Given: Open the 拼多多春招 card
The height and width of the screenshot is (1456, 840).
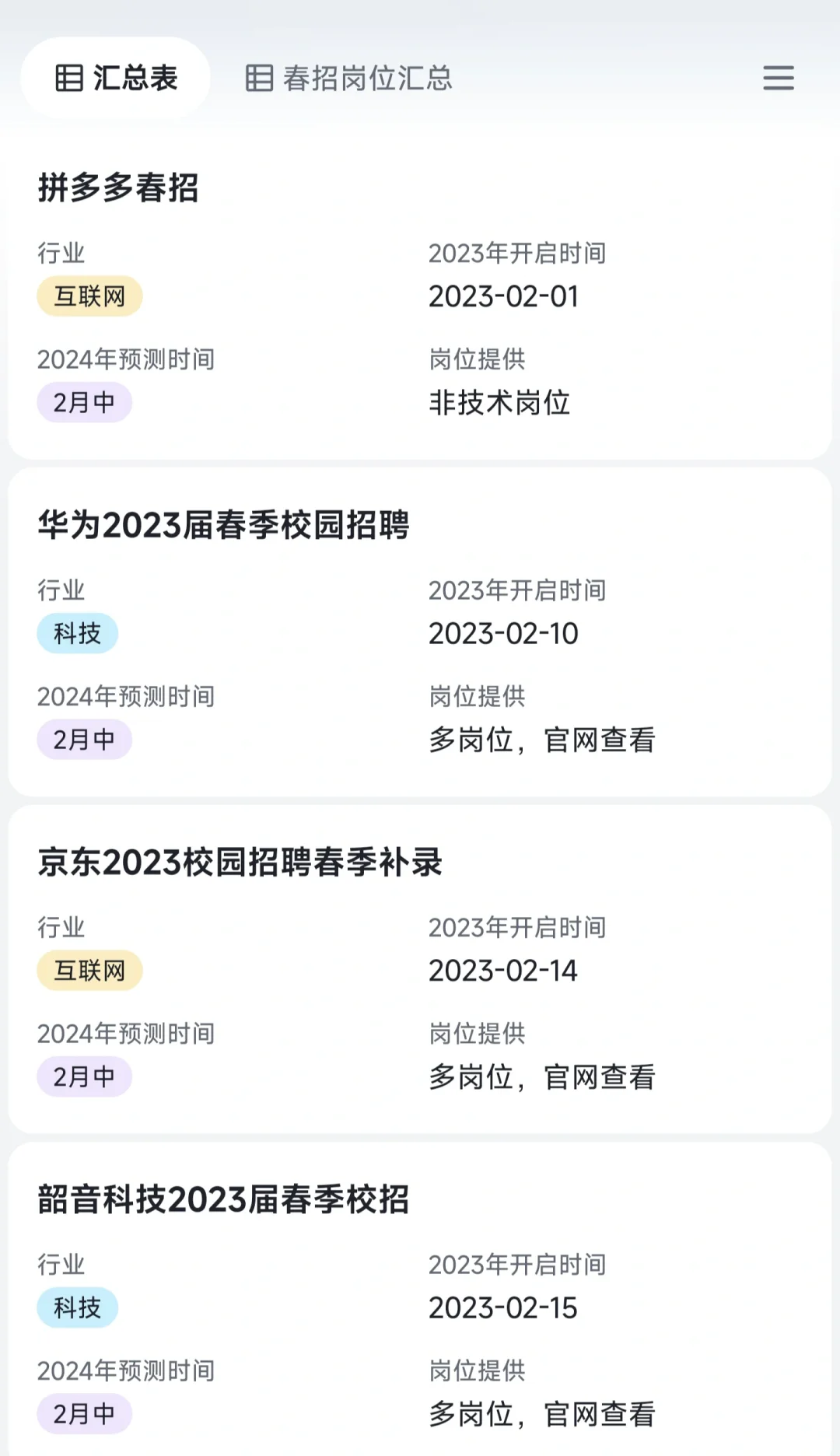Looking at the screenshot, I should [420, 296].
